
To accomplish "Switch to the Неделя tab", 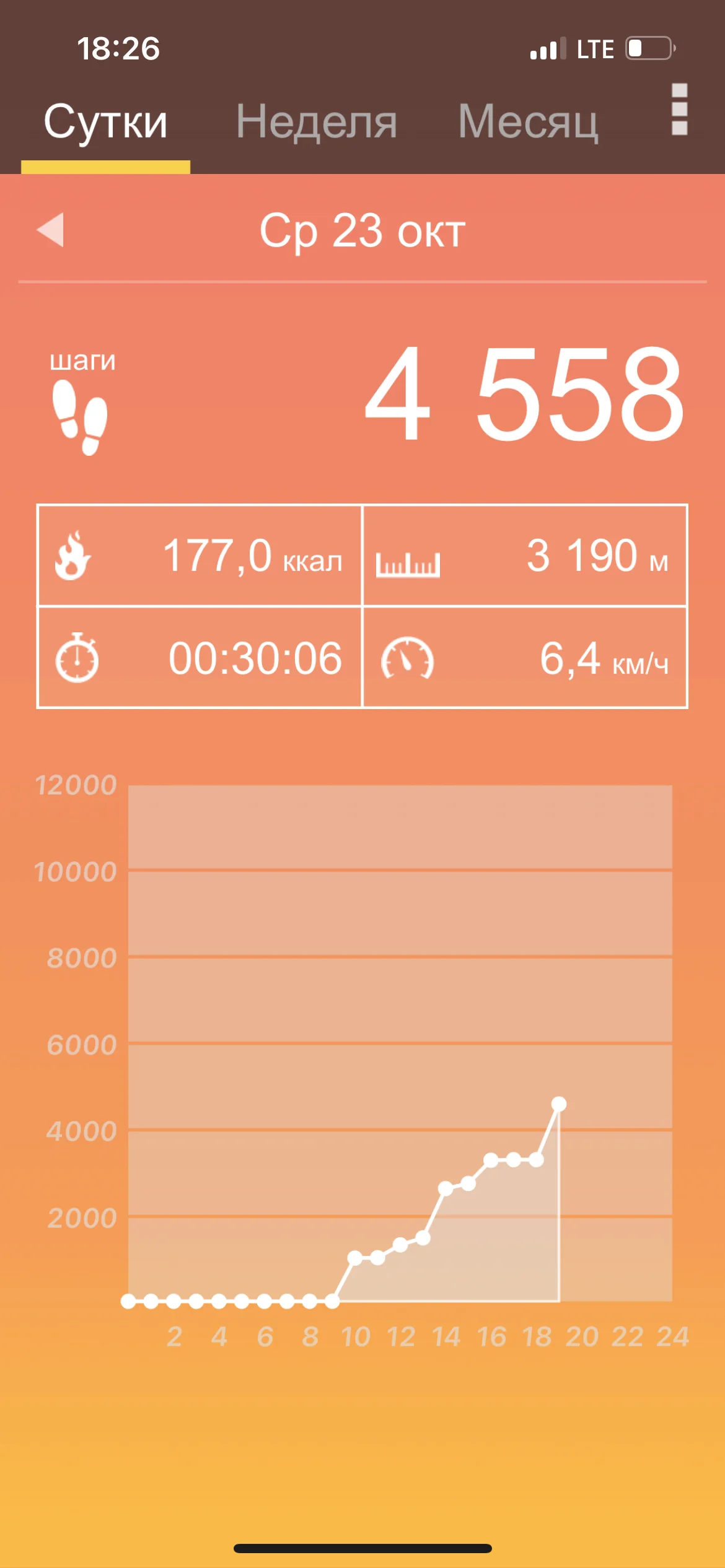I will pyautogui.click(x=316, y=122).
